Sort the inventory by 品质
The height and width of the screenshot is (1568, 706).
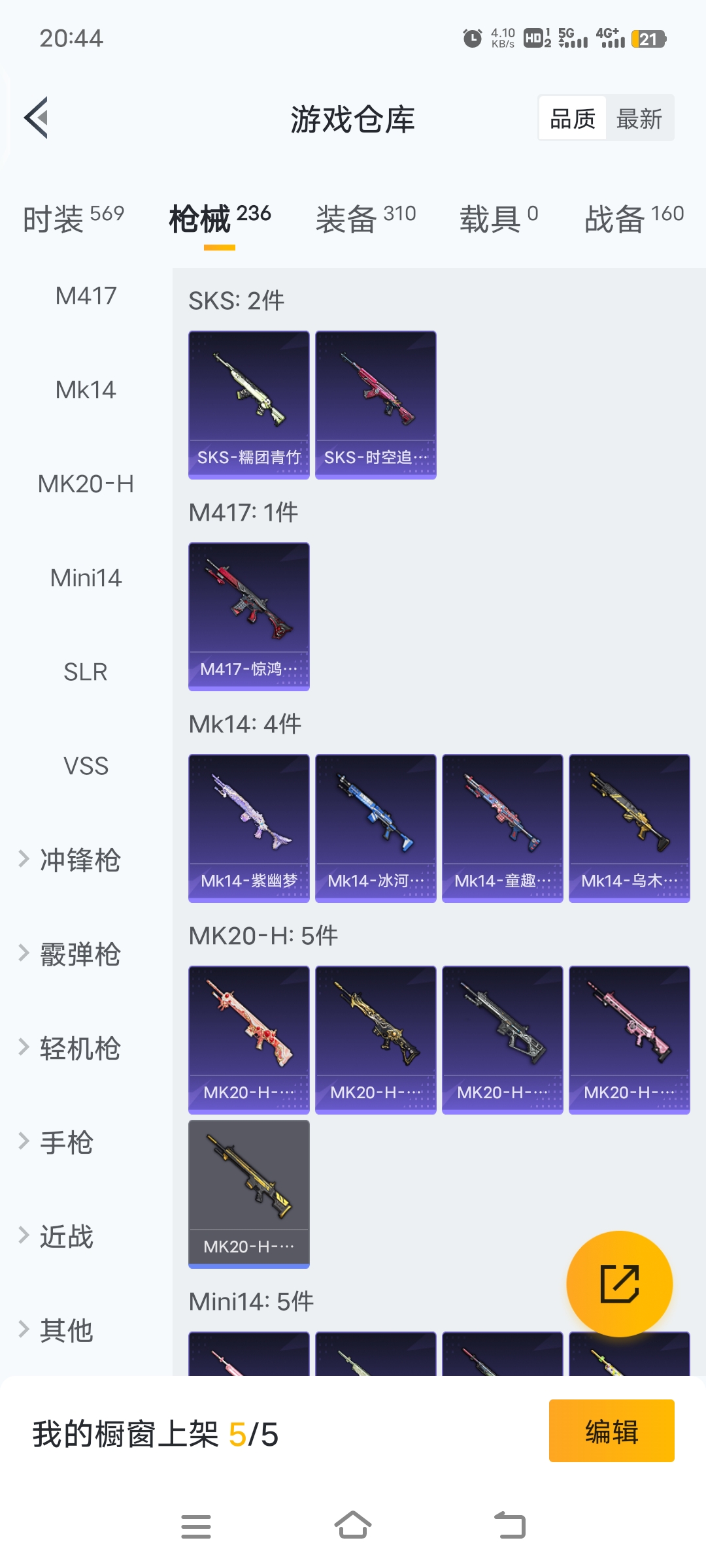pos(573,119)
